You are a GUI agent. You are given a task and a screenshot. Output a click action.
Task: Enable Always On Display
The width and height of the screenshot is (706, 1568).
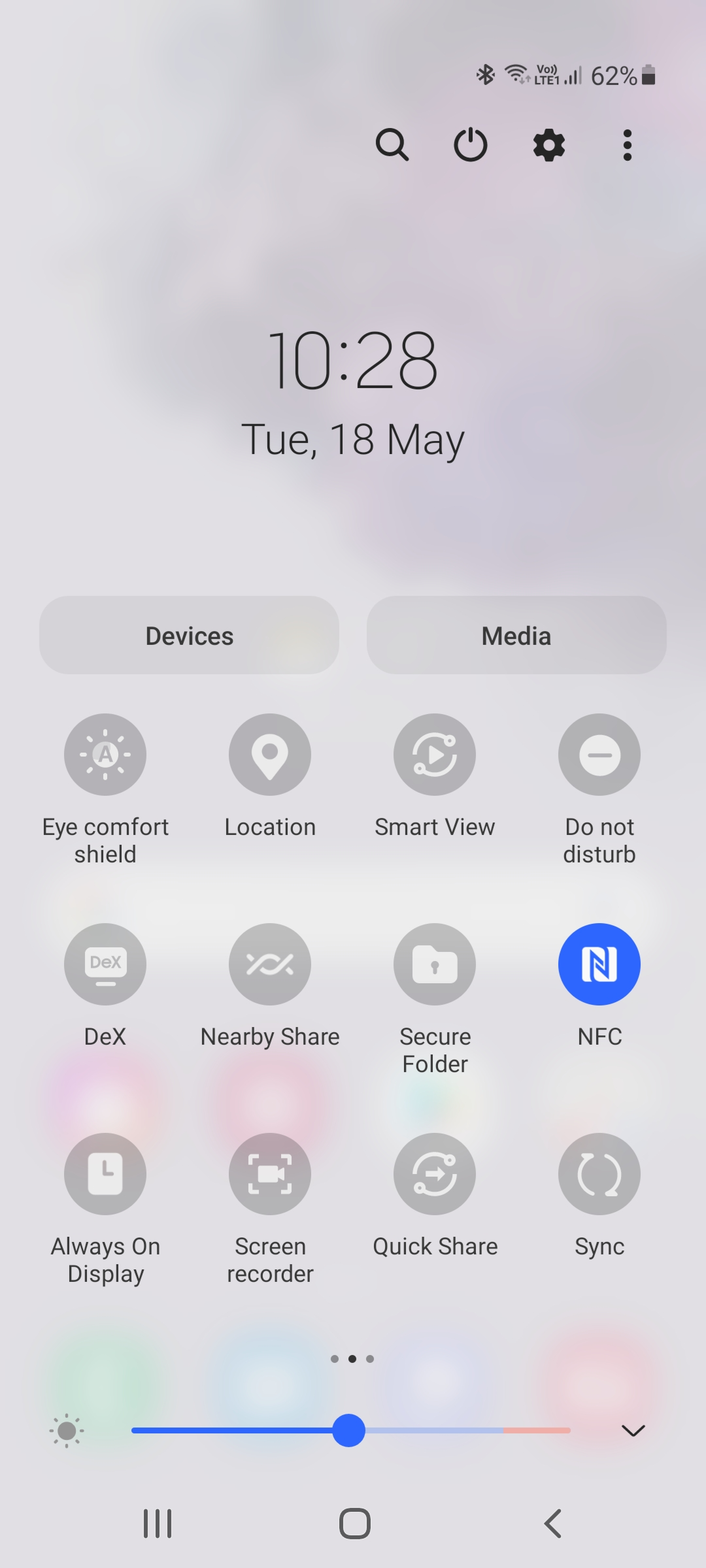point(105,1174)
